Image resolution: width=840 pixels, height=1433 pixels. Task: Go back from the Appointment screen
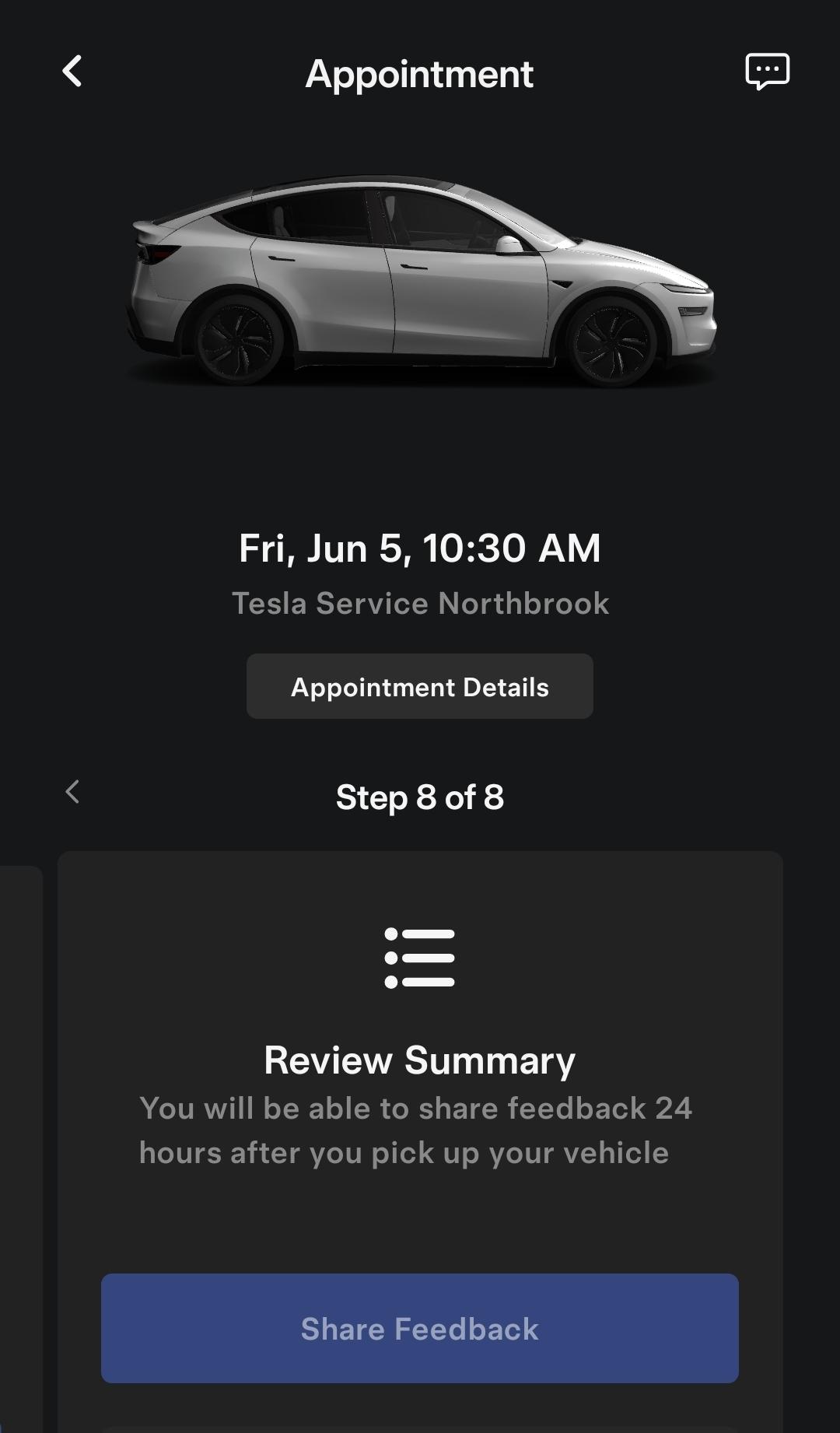[72, 72]
